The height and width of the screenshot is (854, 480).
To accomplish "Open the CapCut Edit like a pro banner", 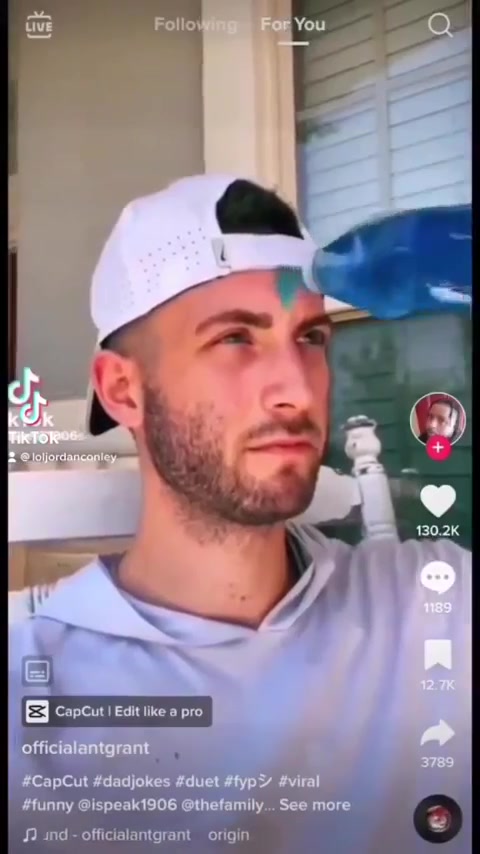I will pos(117,711).
